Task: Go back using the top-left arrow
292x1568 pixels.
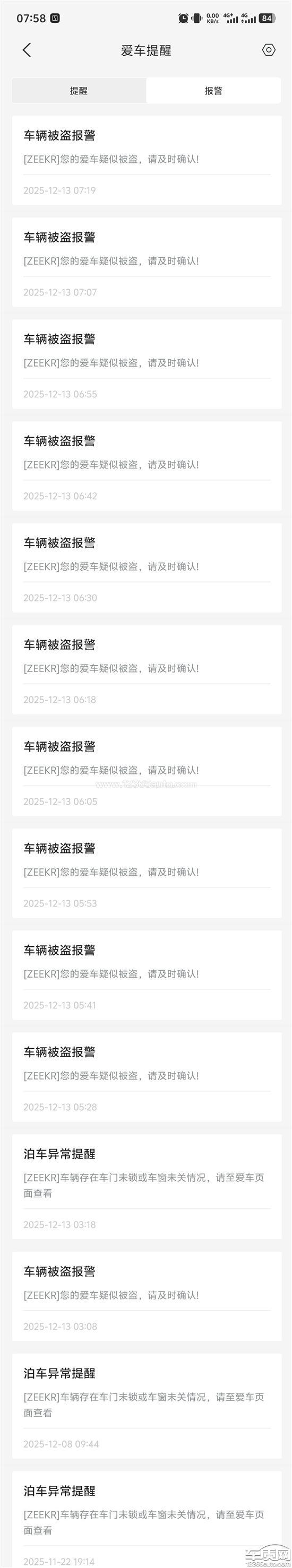Action: pos(26,50)
